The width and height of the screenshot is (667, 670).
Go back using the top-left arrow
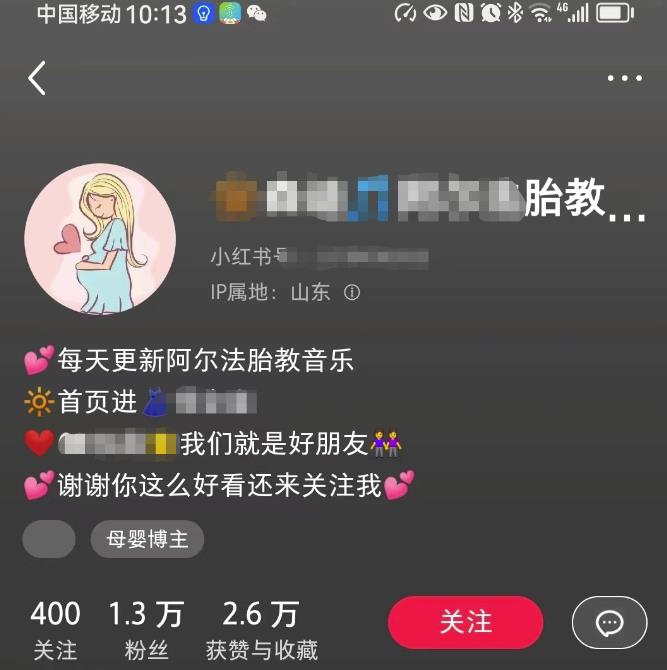tap(37, 78)
